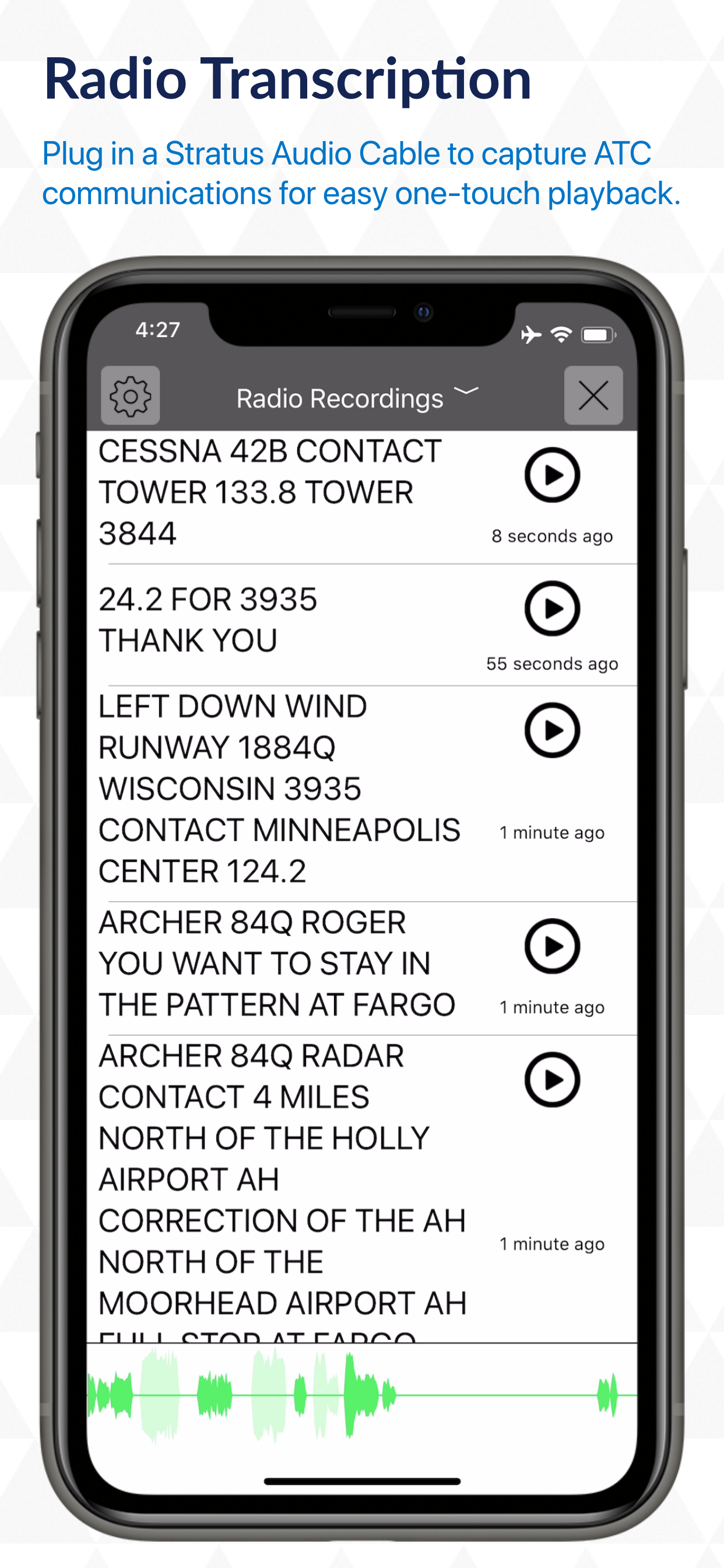Screen dimensions: 724x1568
Task: Play the 24.2 FOR 3935 THANK YOU recording
Action: (x=553, y=607)
